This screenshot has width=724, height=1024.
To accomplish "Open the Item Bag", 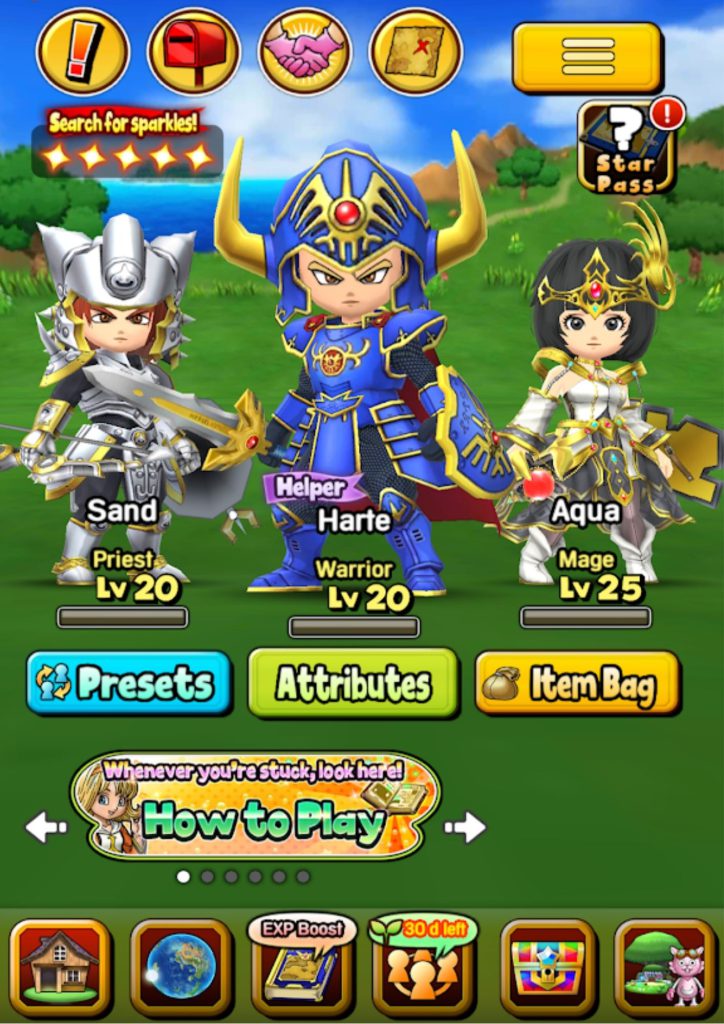I will [x=577, y=684].
